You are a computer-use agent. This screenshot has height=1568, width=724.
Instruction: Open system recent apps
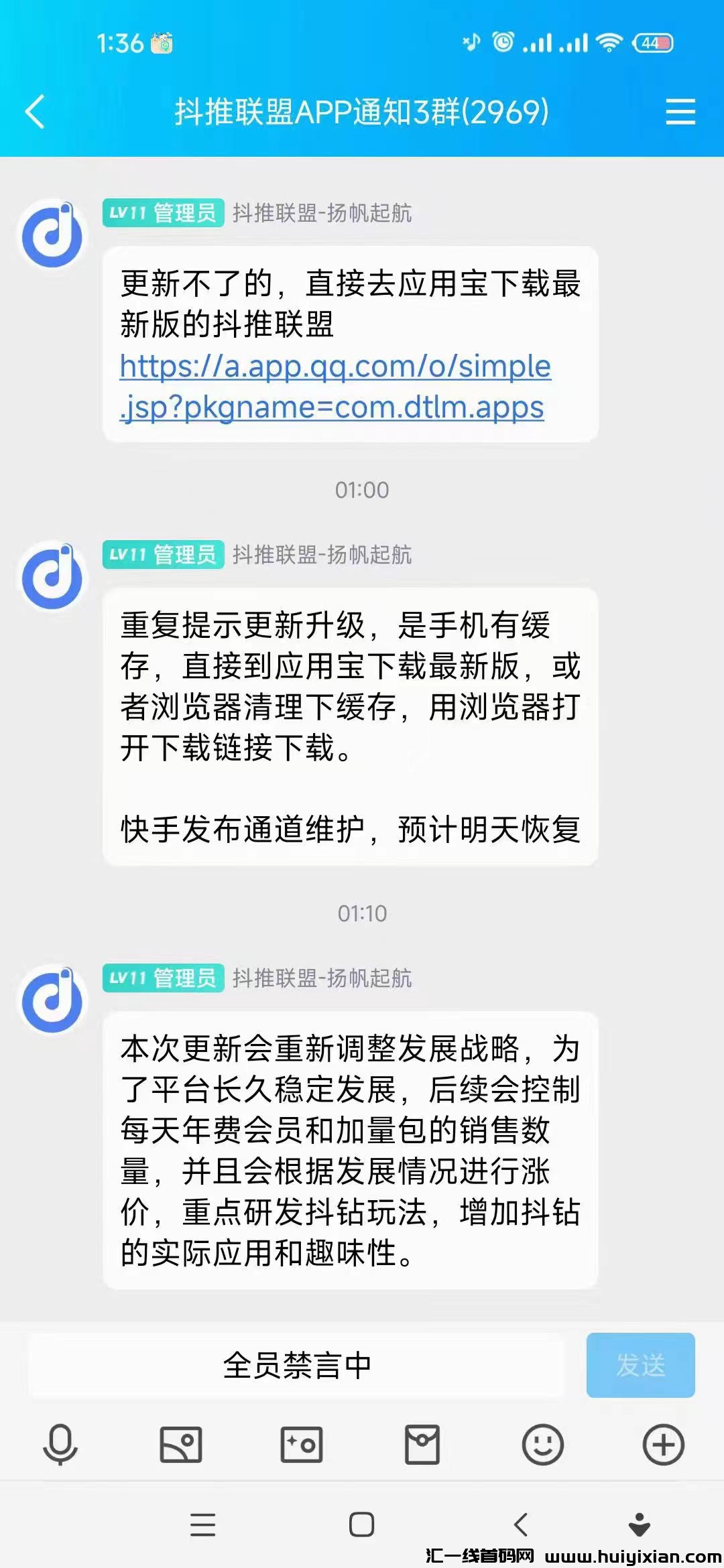point(202,1524)
